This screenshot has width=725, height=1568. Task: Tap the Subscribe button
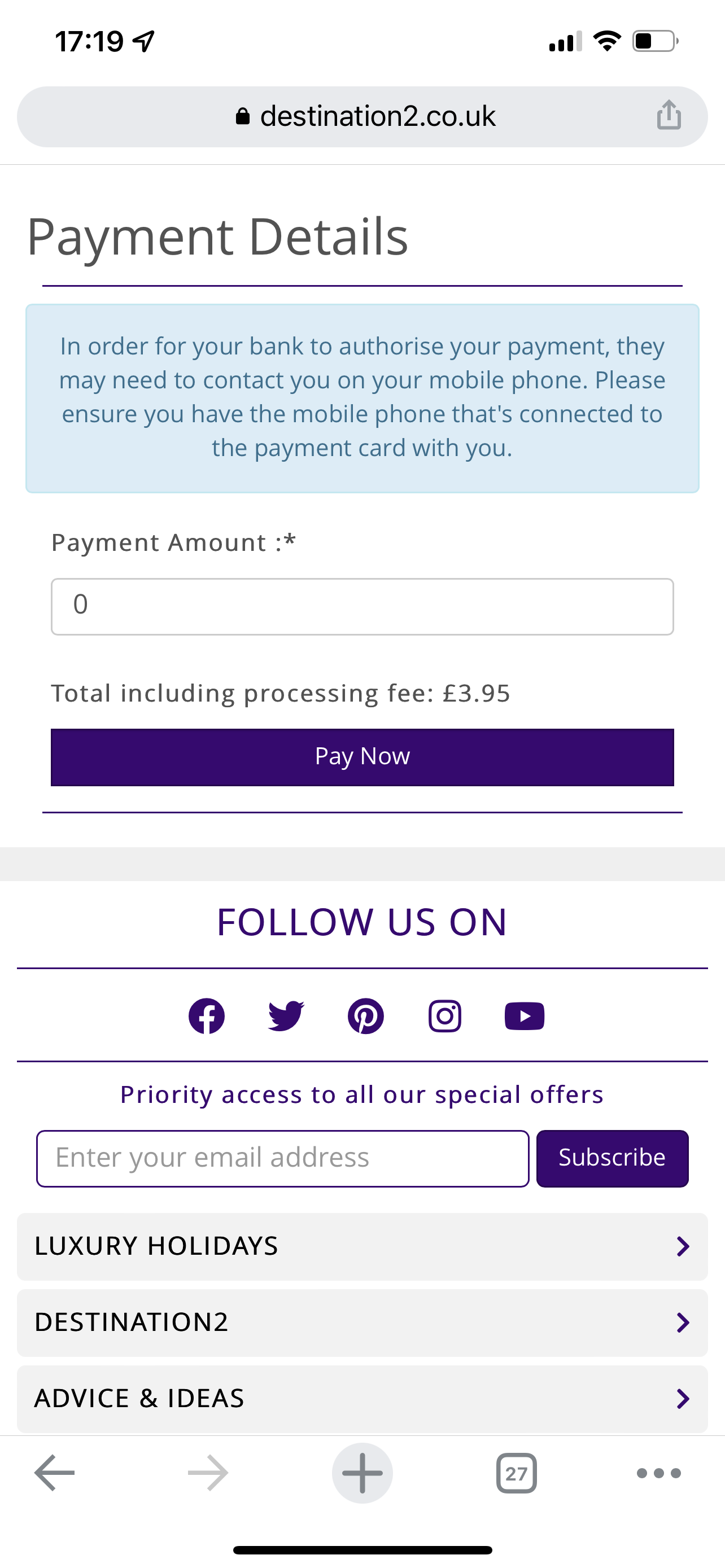tap(613, 1158)
